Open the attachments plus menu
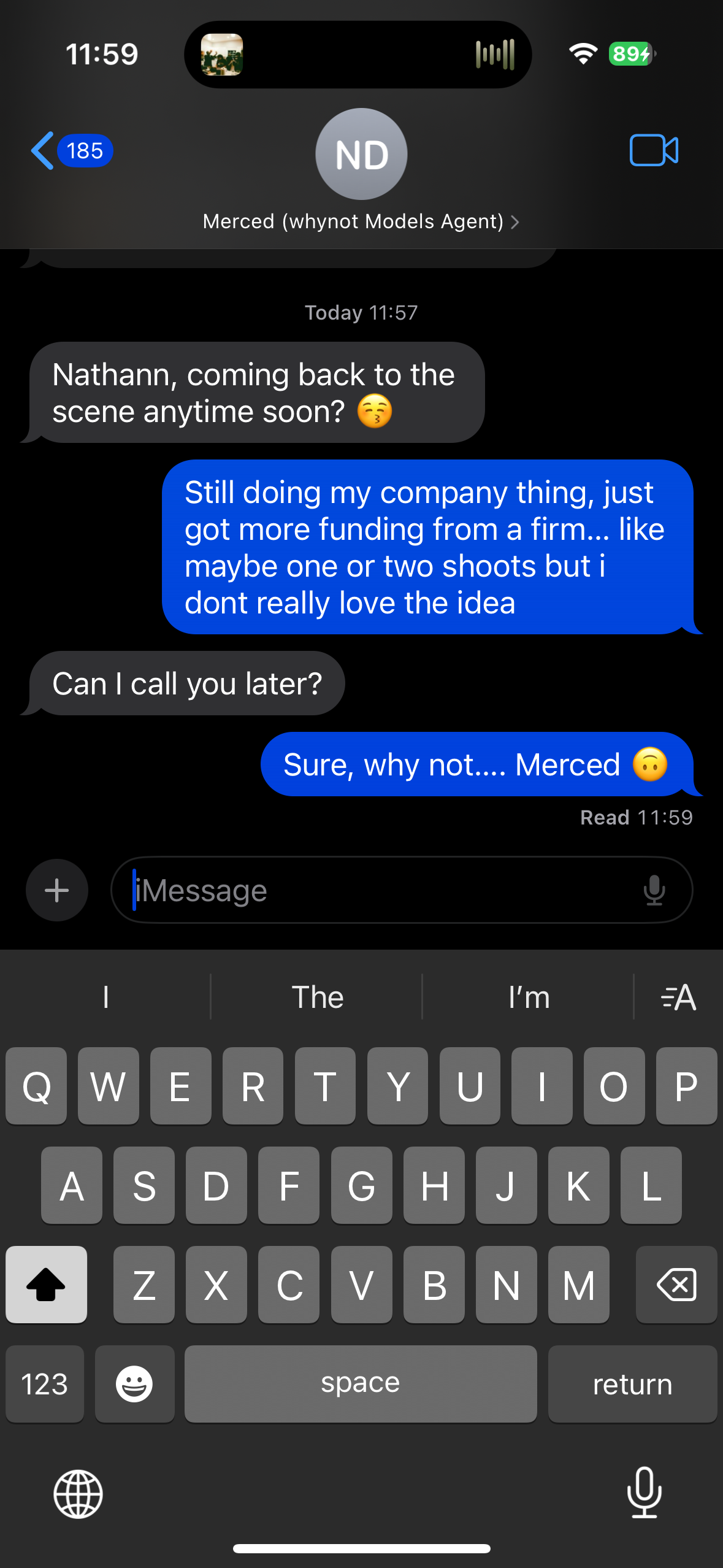The width and height of the screenshot is (723, 1568). tap(56, 890)
